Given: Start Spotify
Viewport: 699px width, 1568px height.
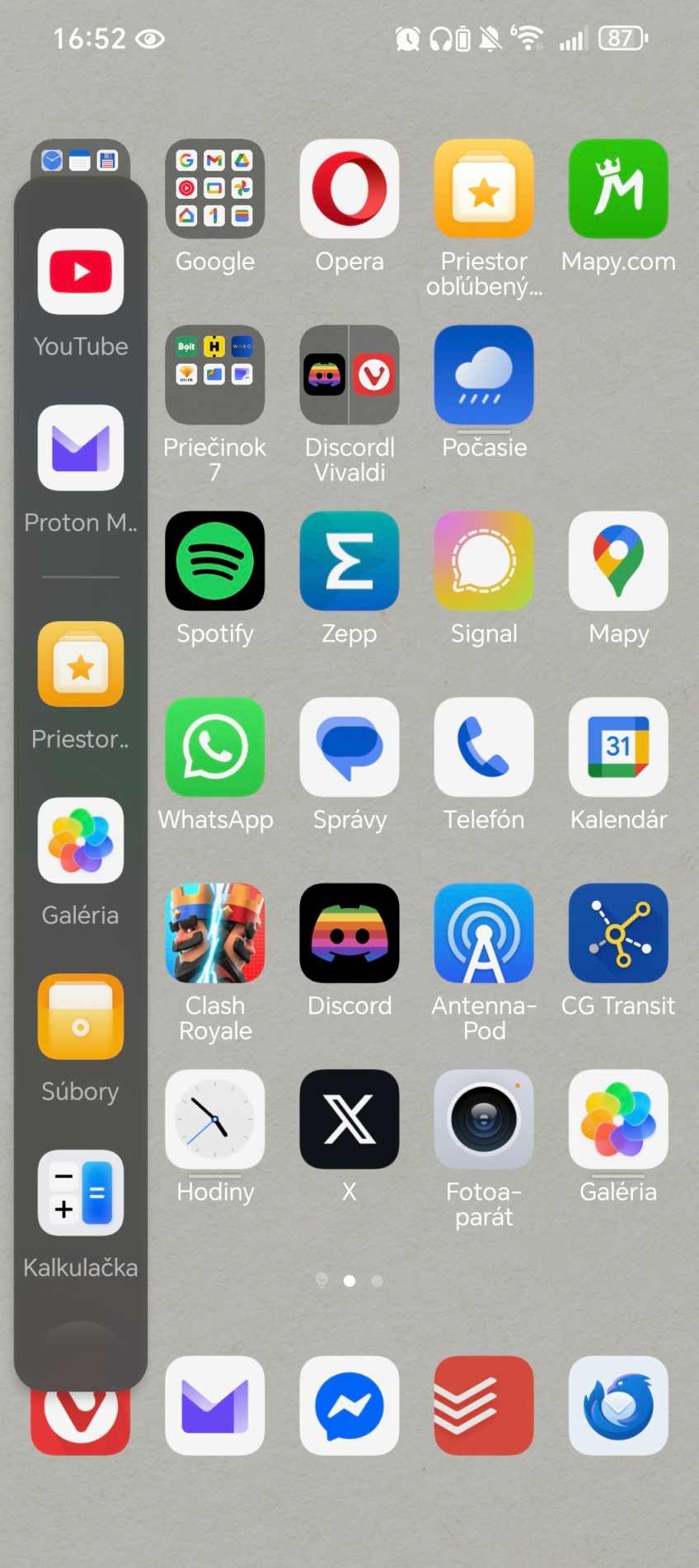Looking at the screenshot, I should tap(215, 561).
